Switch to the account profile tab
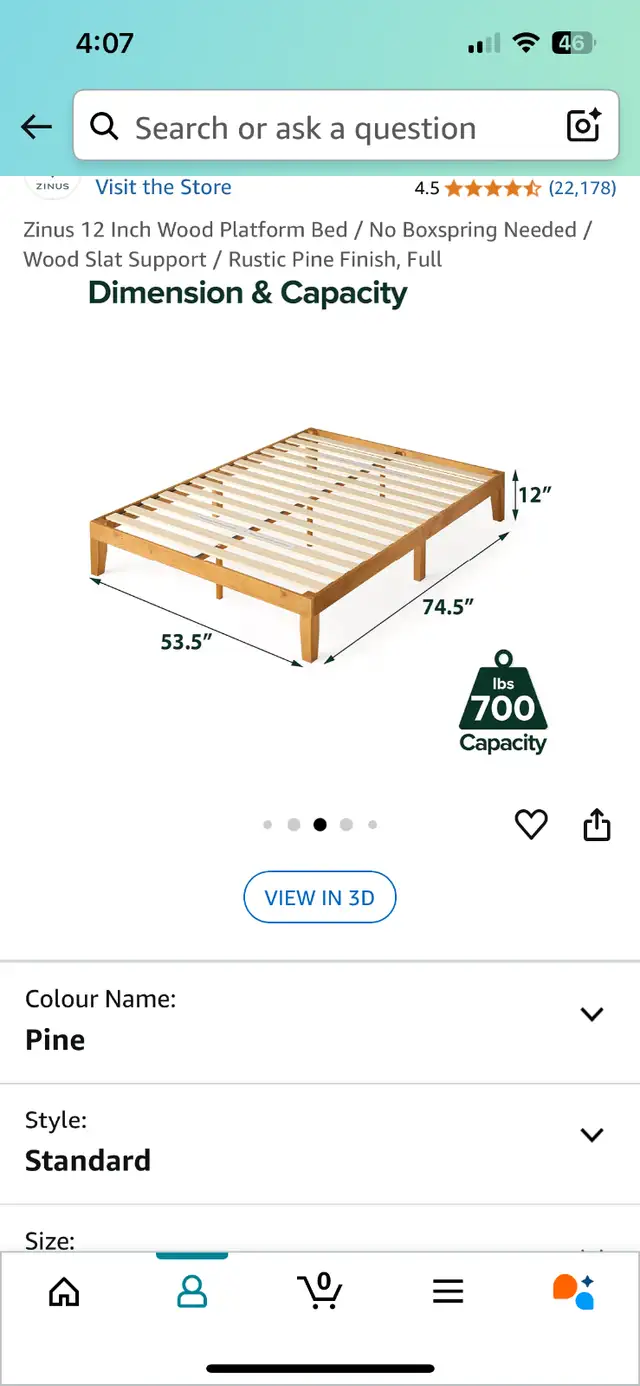Image resolution: width=640 pixels, height=1386 pixels. point(192,1292)
